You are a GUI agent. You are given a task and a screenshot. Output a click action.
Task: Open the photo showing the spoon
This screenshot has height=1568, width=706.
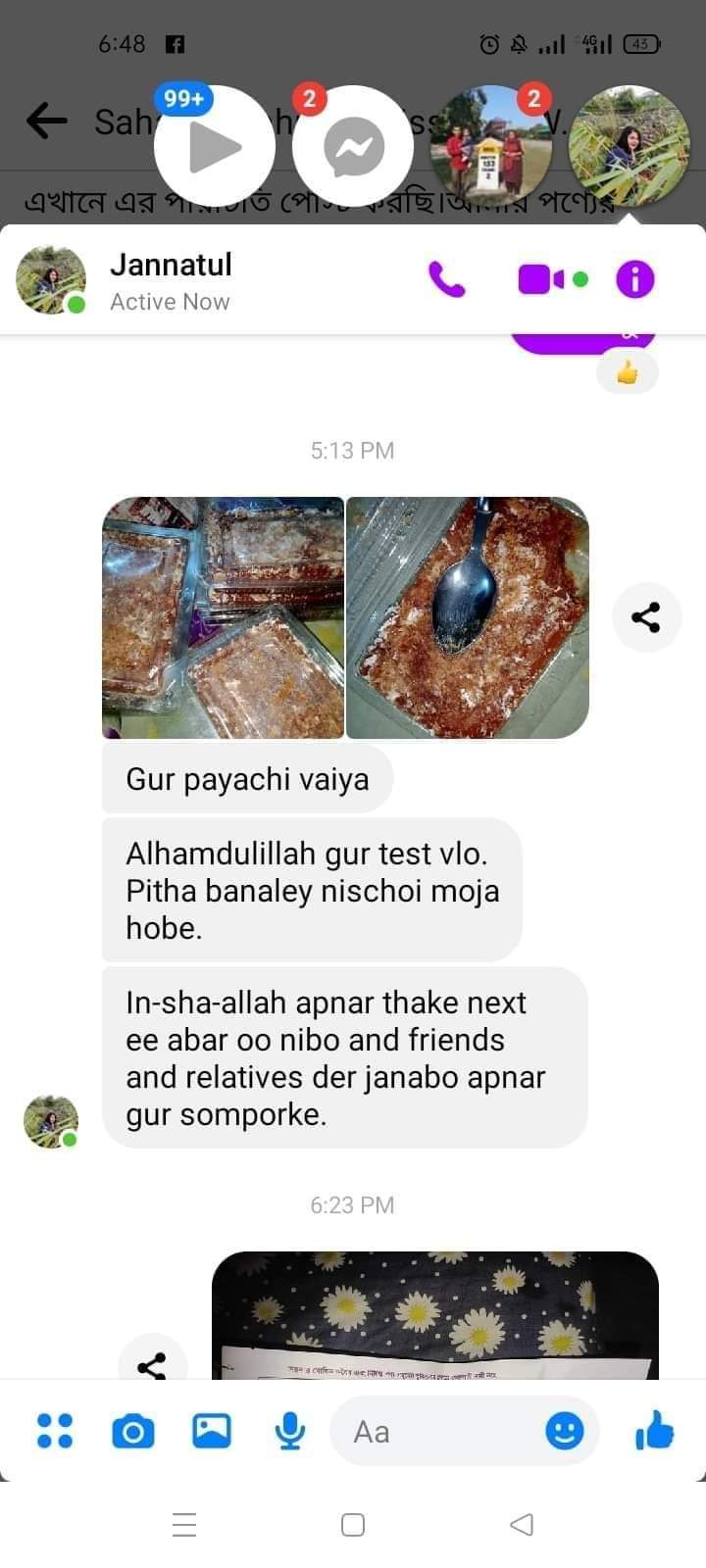[x=468, y=617]
